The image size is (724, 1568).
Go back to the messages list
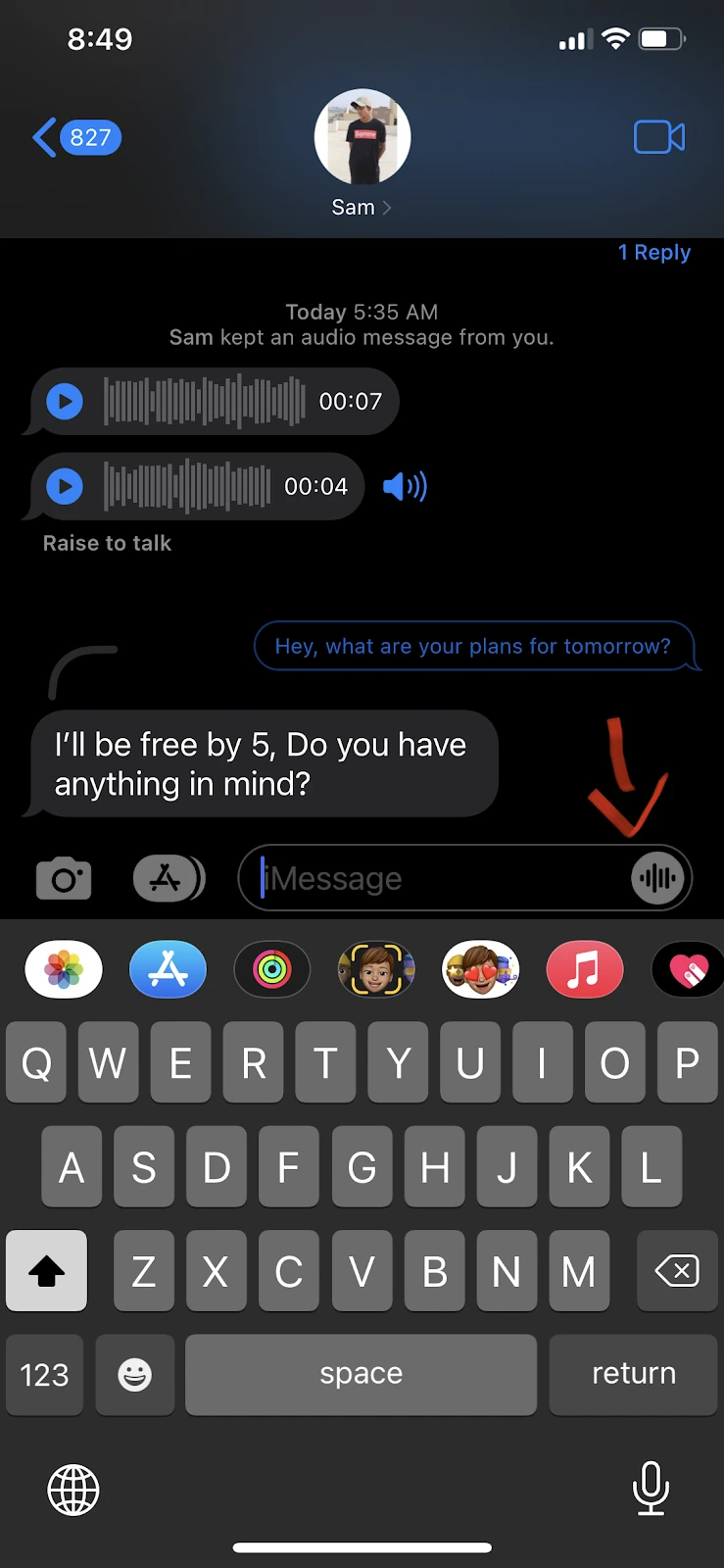point(76,137)
